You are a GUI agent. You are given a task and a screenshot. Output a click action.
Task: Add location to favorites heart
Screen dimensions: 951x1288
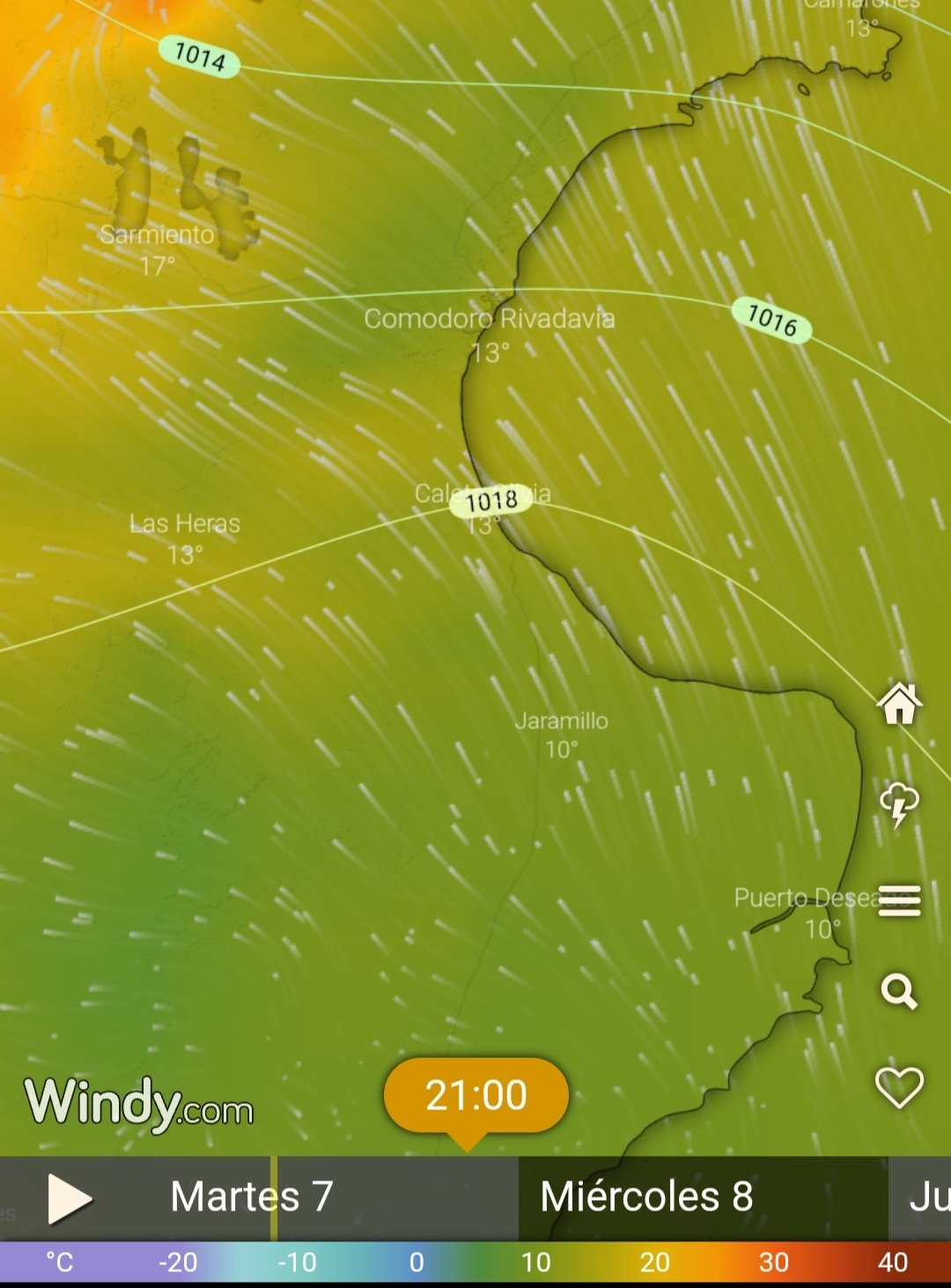[x=899, y=1087]
